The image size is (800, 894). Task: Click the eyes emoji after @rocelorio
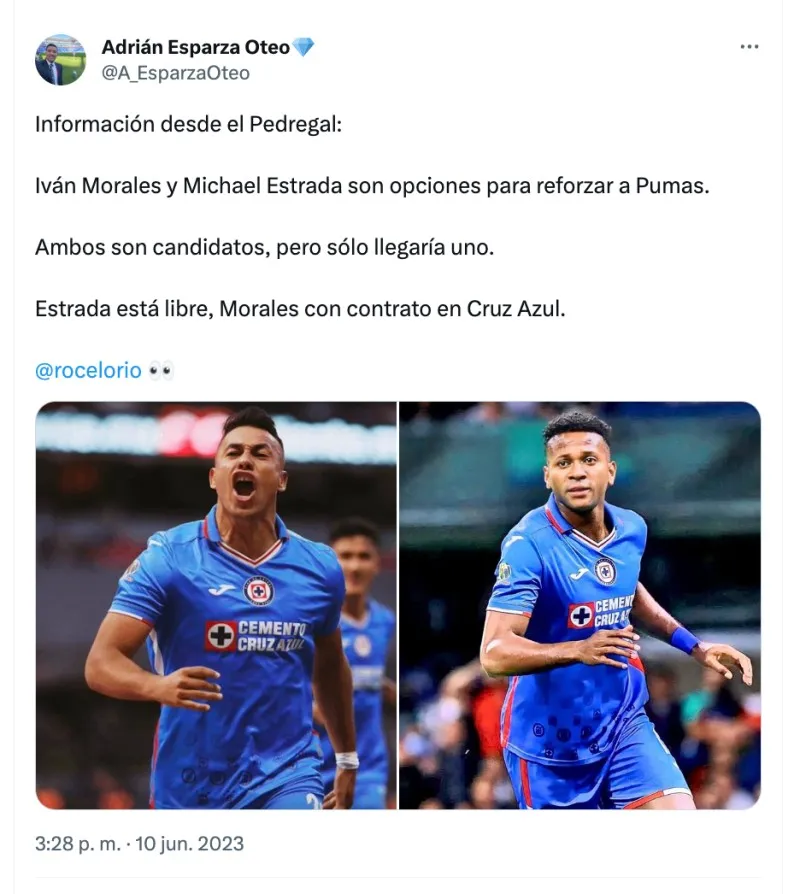point(160,369)
